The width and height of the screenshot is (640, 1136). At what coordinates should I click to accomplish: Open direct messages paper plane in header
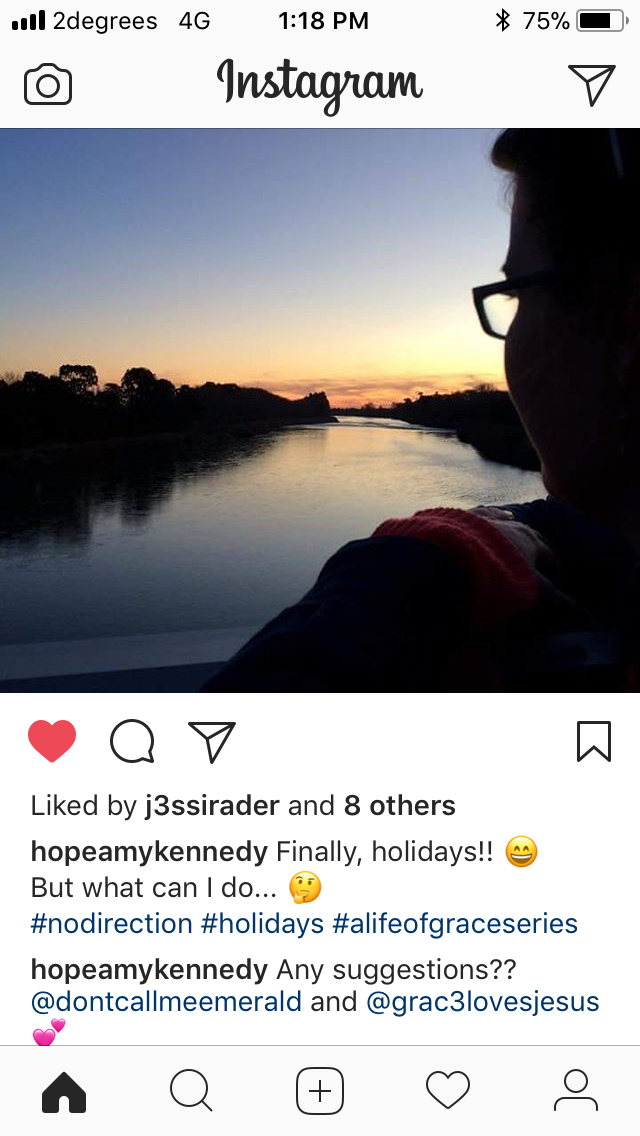[x=591, y=85]
